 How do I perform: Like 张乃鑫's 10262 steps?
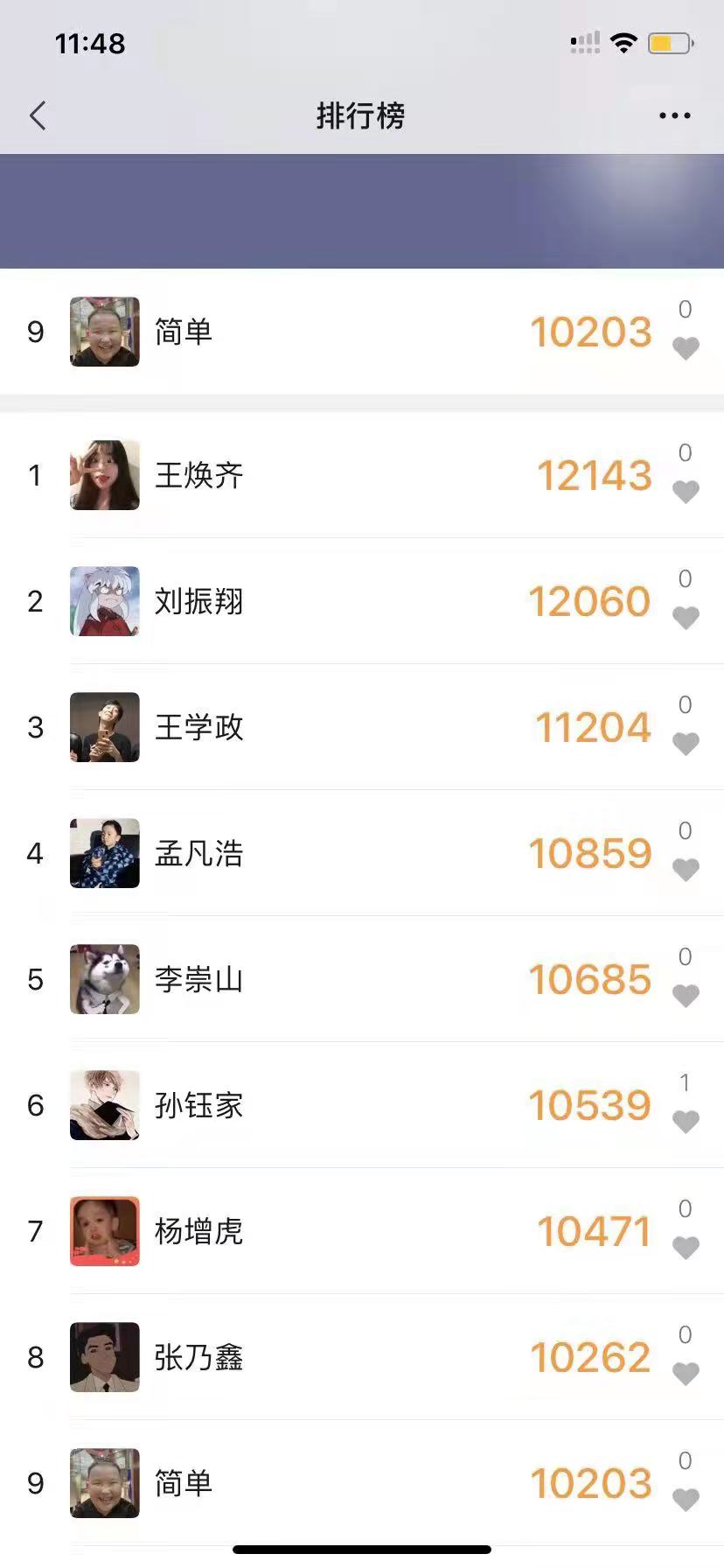coord(686,1374)
